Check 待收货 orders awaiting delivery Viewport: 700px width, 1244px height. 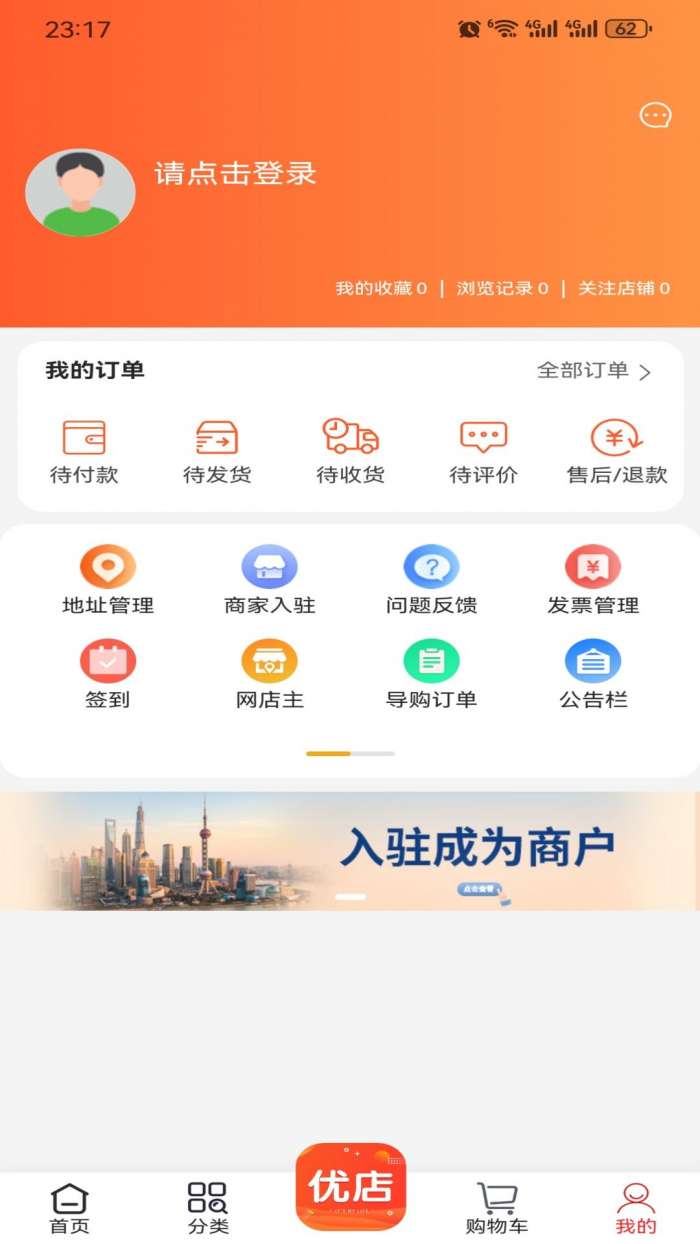click(350, 452)
